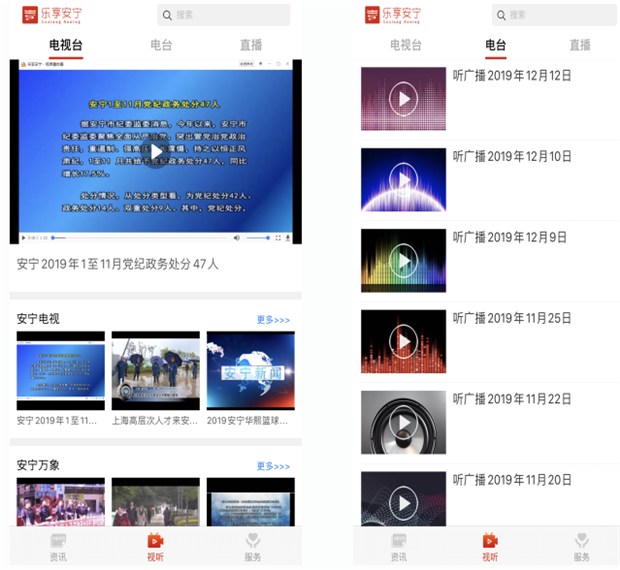Open the 2019安宁华熙篮球 video thumbnail
Viewport: 620px width, 570px height.
pyautogui.click(x=250, y=370)
